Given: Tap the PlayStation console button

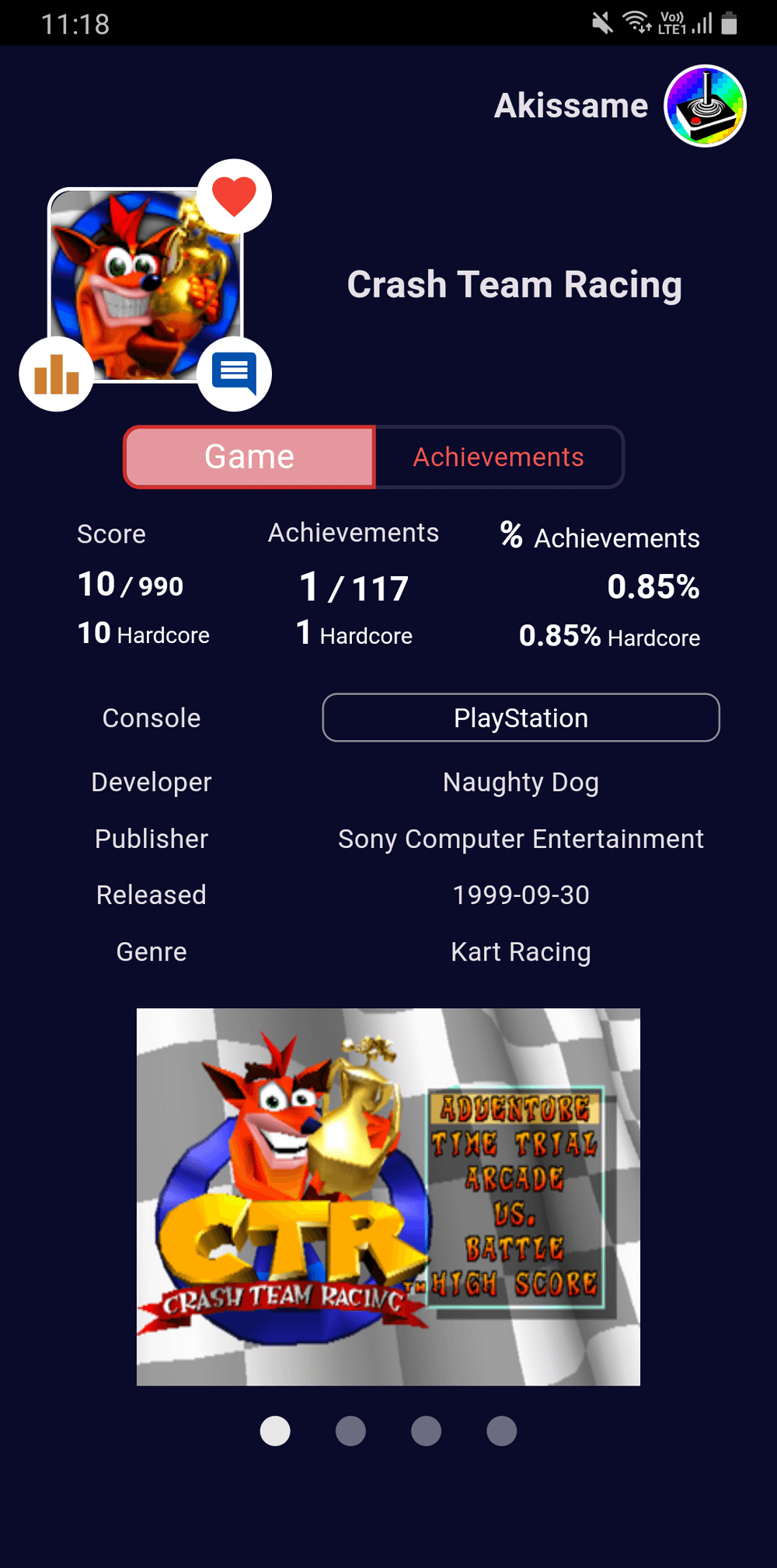Looking at the screenshot, I should point(521,718).
